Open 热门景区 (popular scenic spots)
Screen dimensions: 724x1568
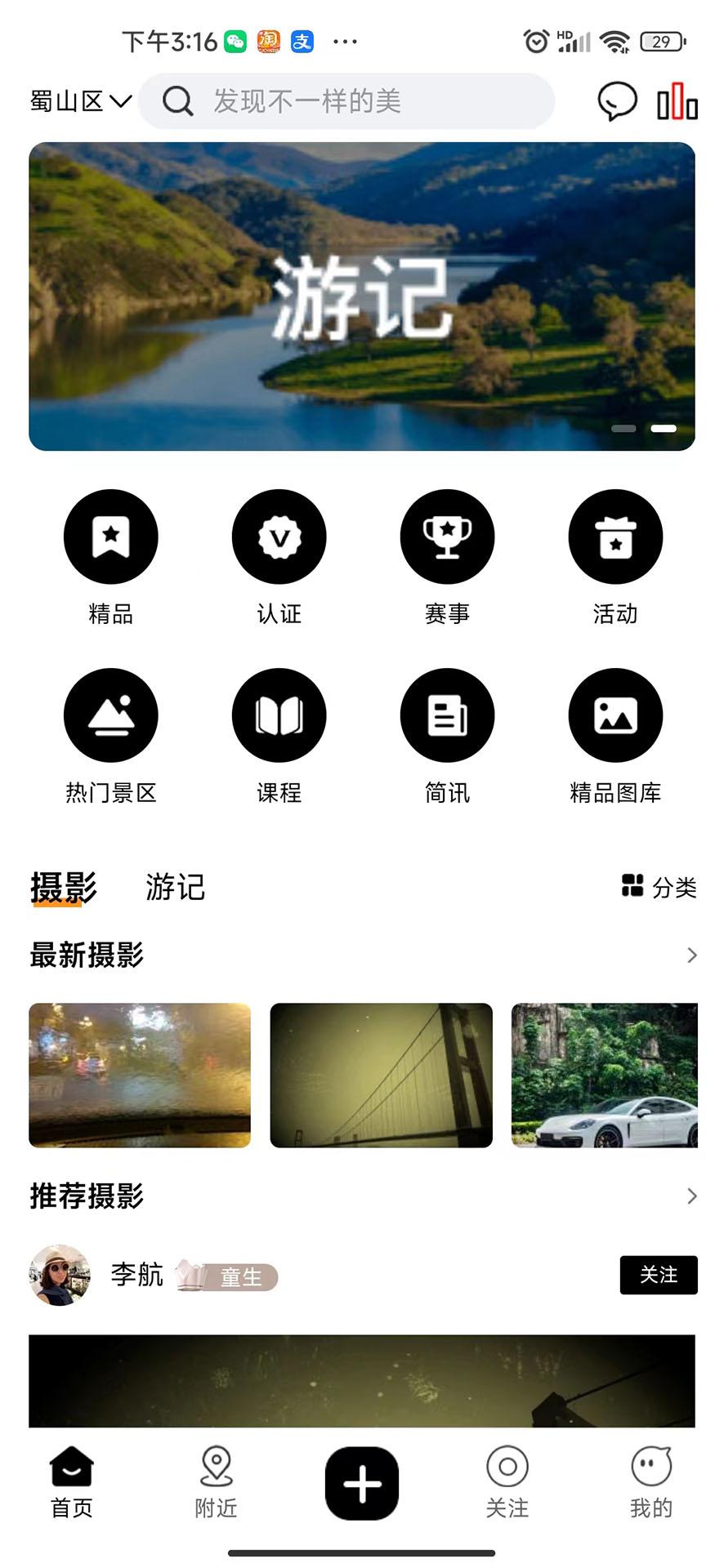tap(110, 715)
